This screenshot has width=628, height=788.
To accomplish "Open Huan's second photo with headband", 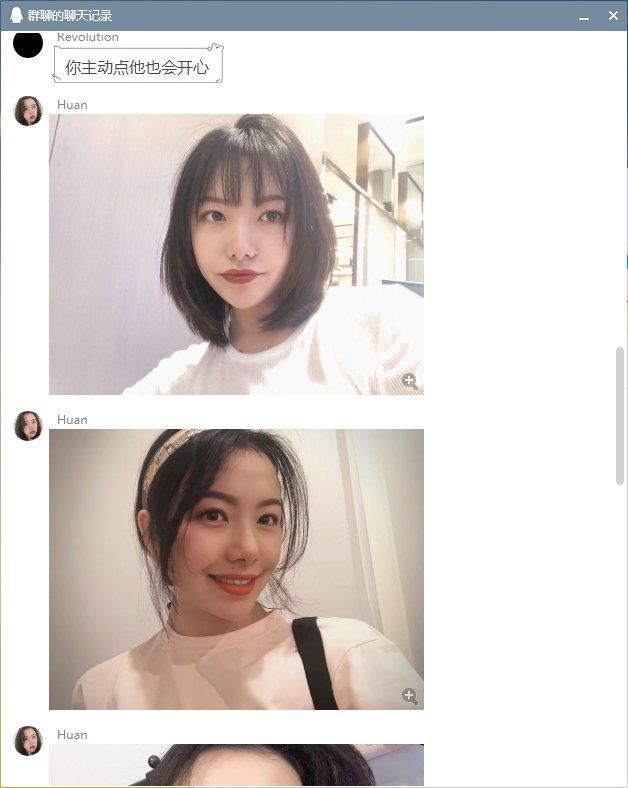I will 236,569.
